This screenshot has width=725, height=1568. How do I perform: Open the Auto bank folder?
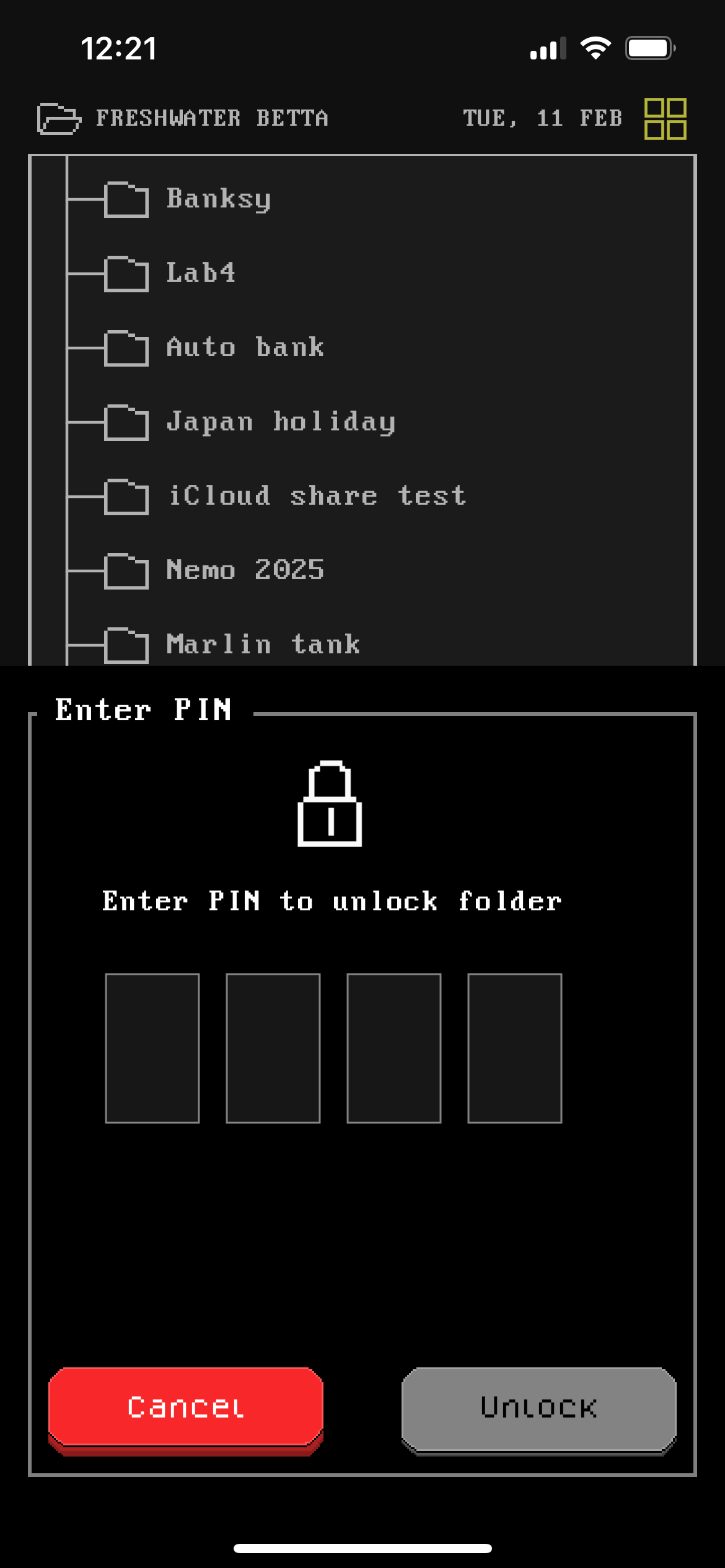[x=245, y=347]
